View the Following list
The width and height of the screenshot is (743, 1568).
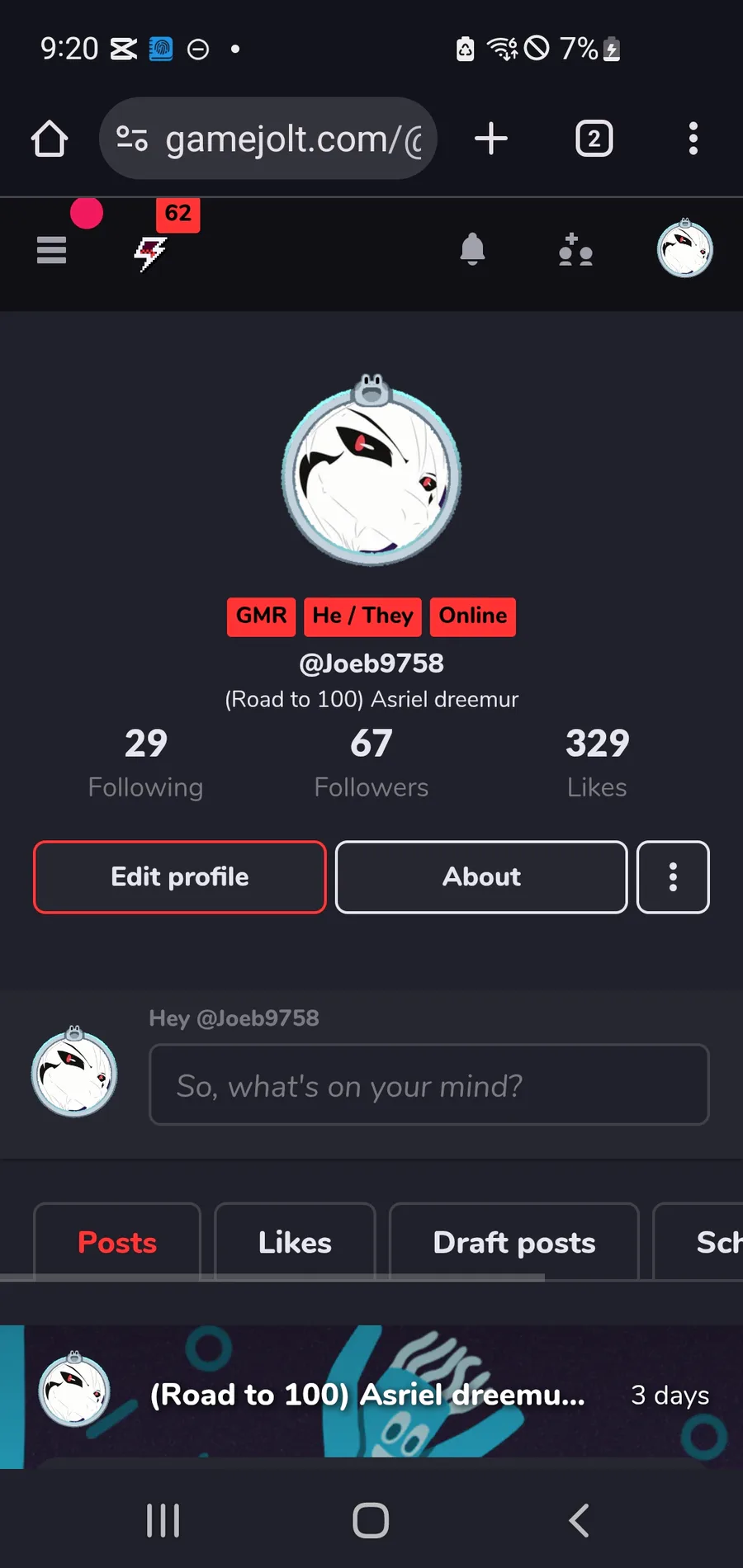click(145, 763)
